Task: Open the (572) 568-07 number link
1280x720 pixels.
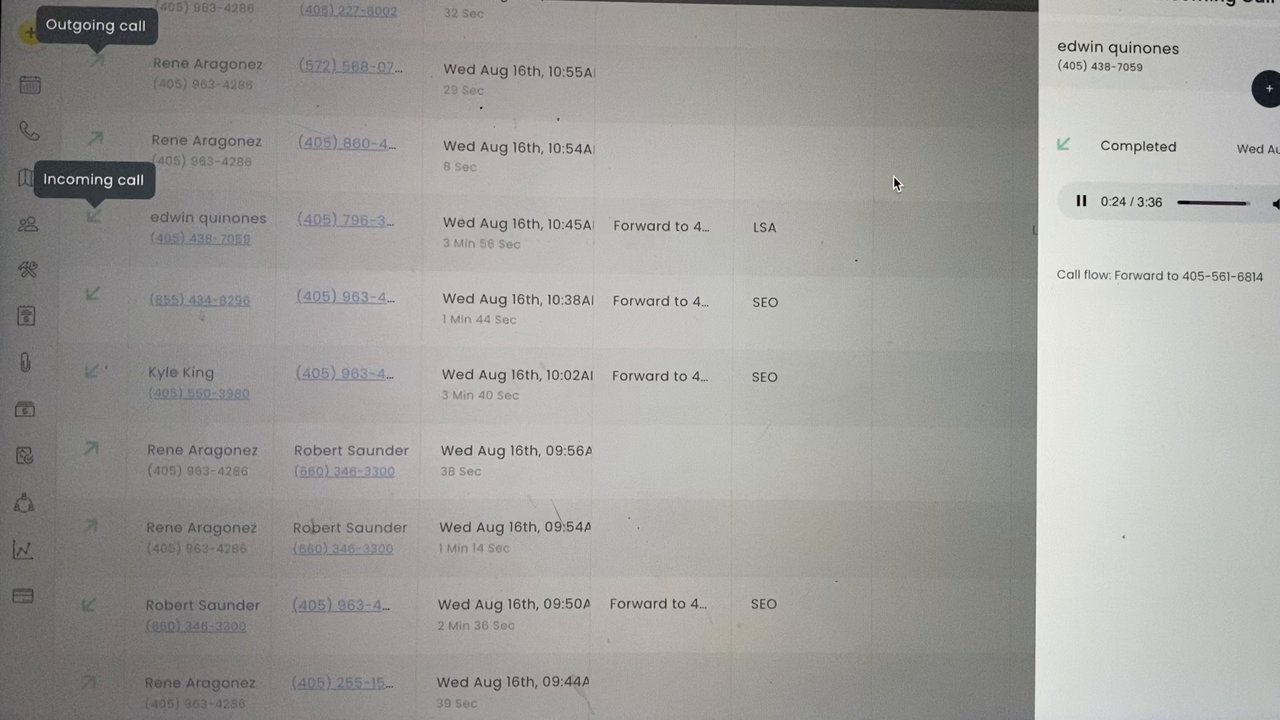Action: 350,67
